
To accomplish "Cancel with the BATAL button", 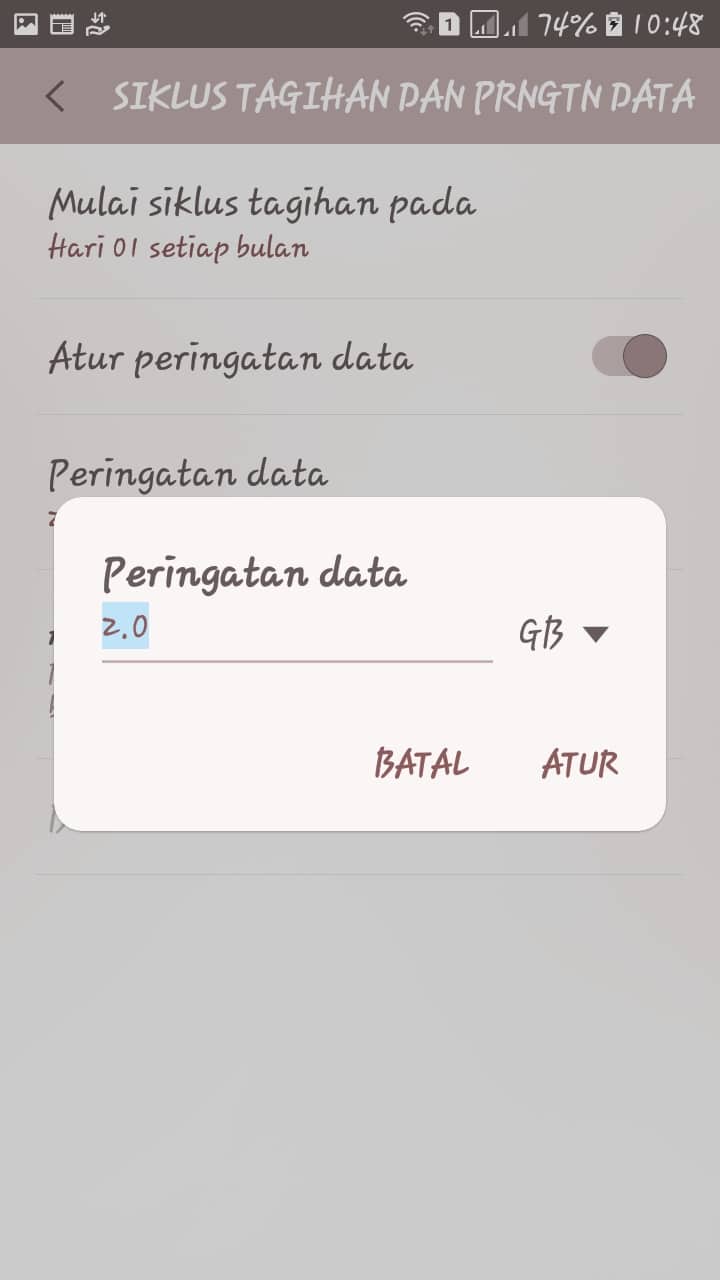I will (x=421, y=764).
